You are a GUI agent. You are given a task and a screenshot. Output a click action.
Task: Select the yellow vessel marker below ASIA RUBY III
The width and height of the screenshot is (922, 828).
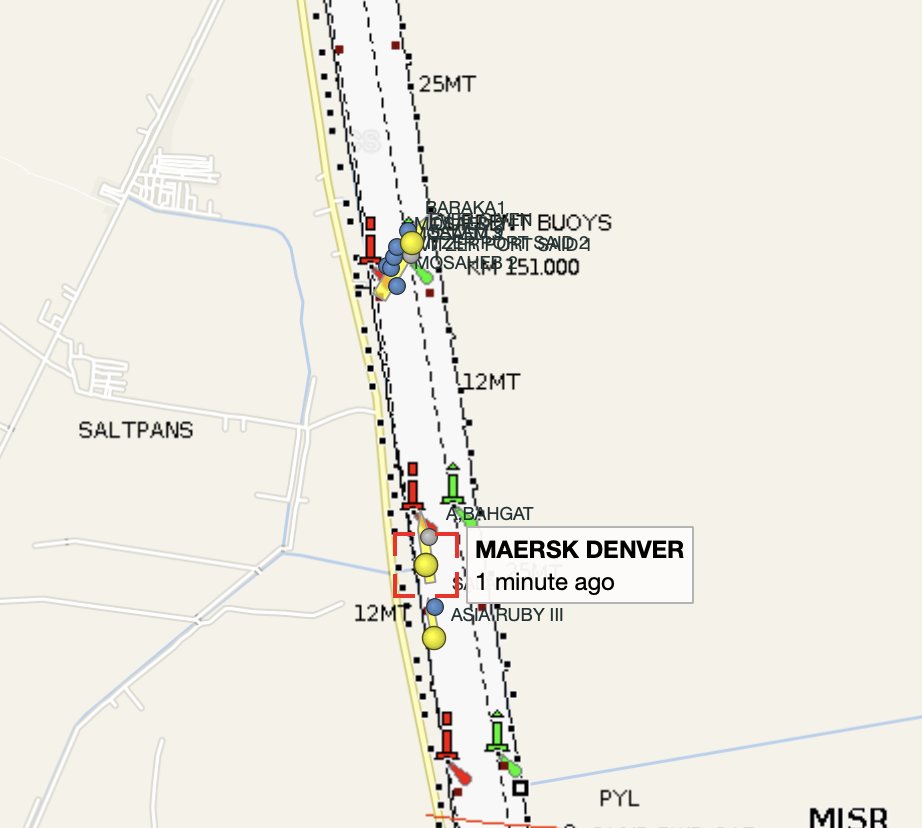[x=433, y=638]
